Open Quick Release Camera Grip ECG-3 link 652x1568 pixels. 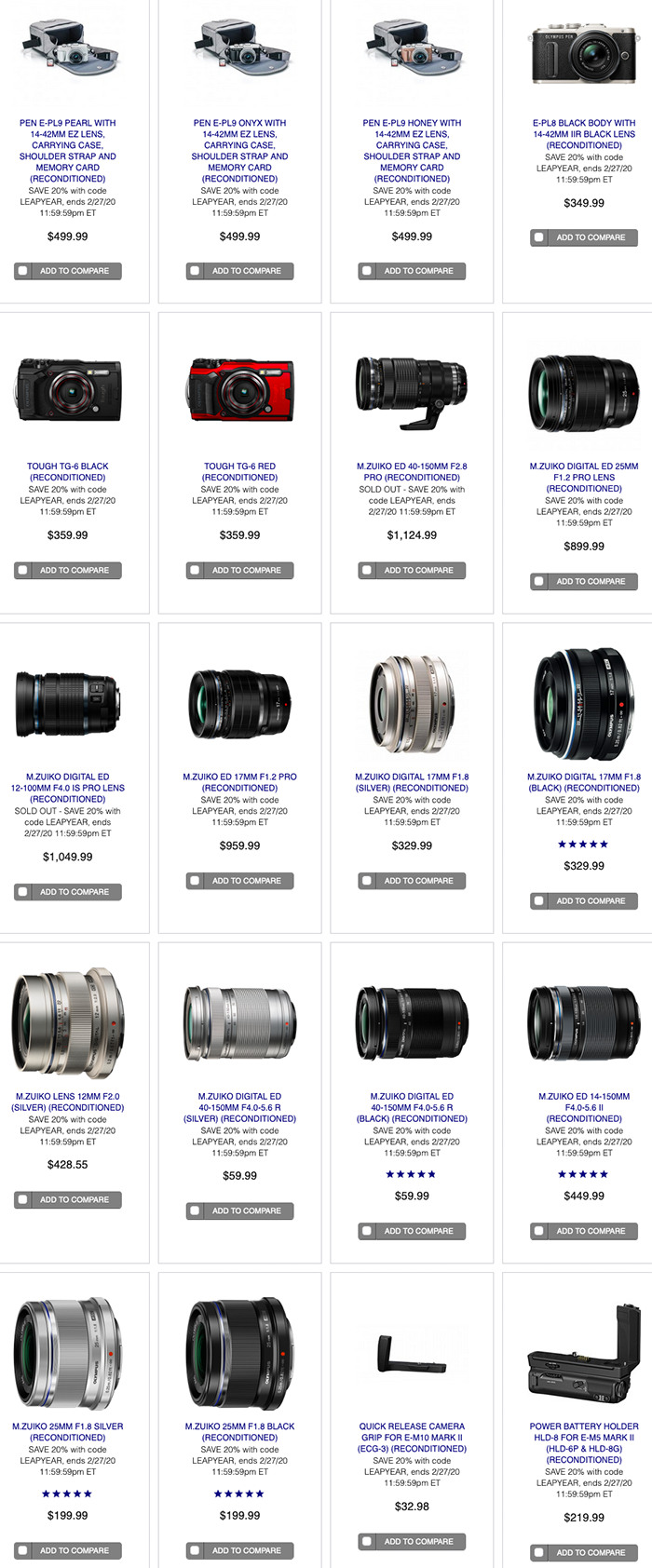click(412, 1437)
